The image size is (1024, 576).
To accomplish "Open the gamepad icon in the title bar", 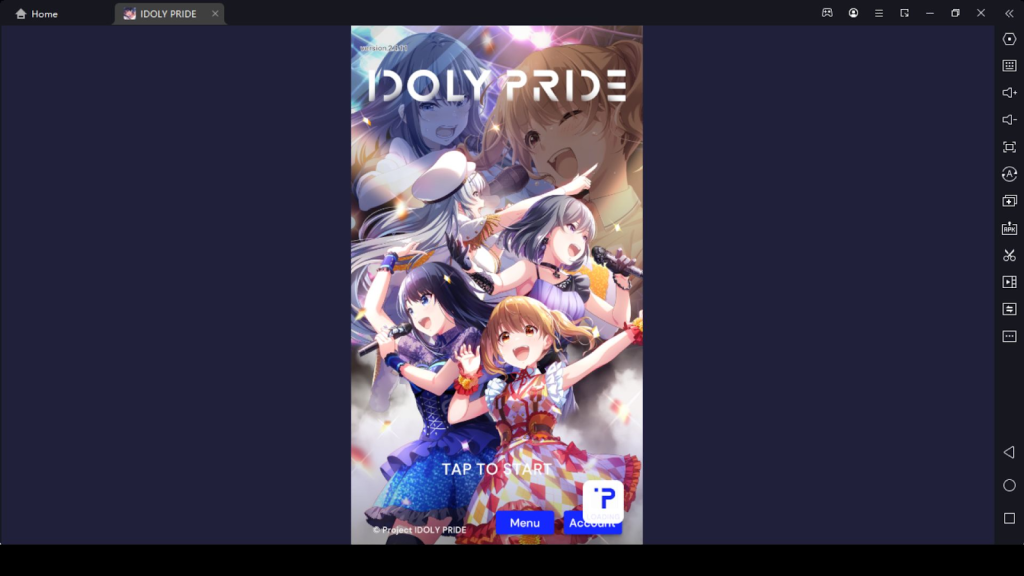I will [x=827, y=13].
